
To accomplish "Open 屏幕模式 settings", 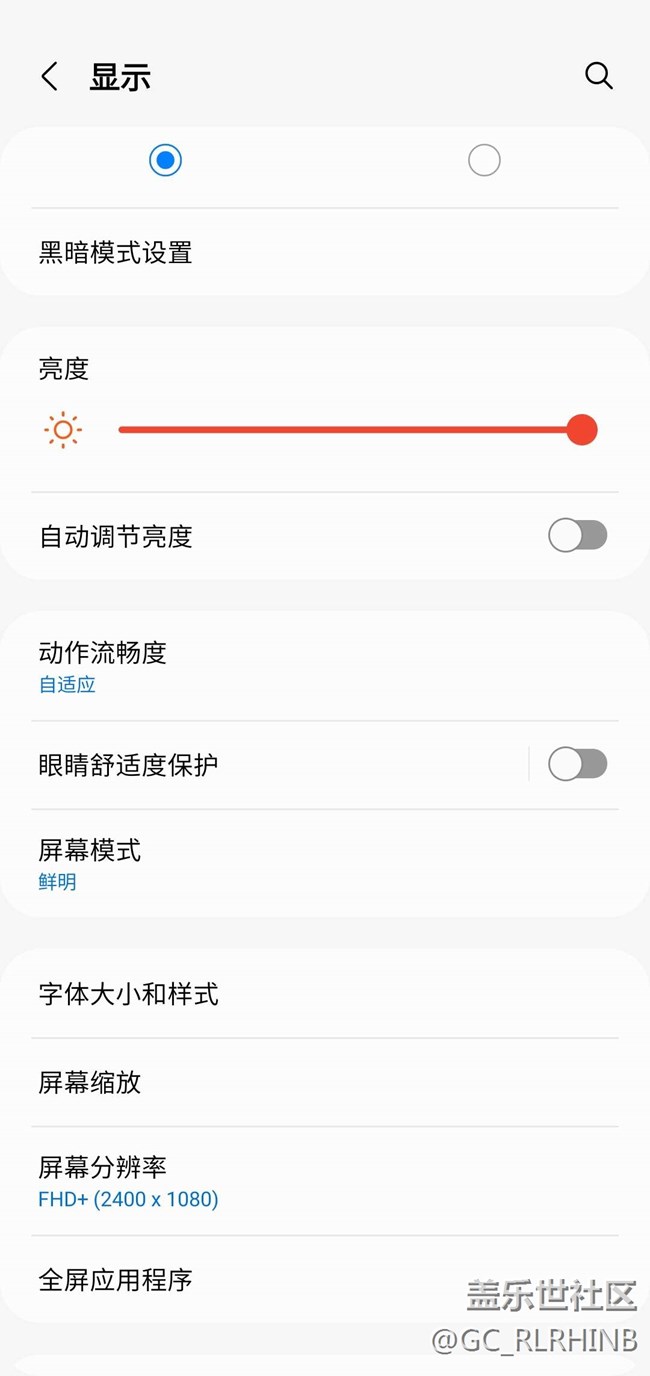I will coord(90,864).
